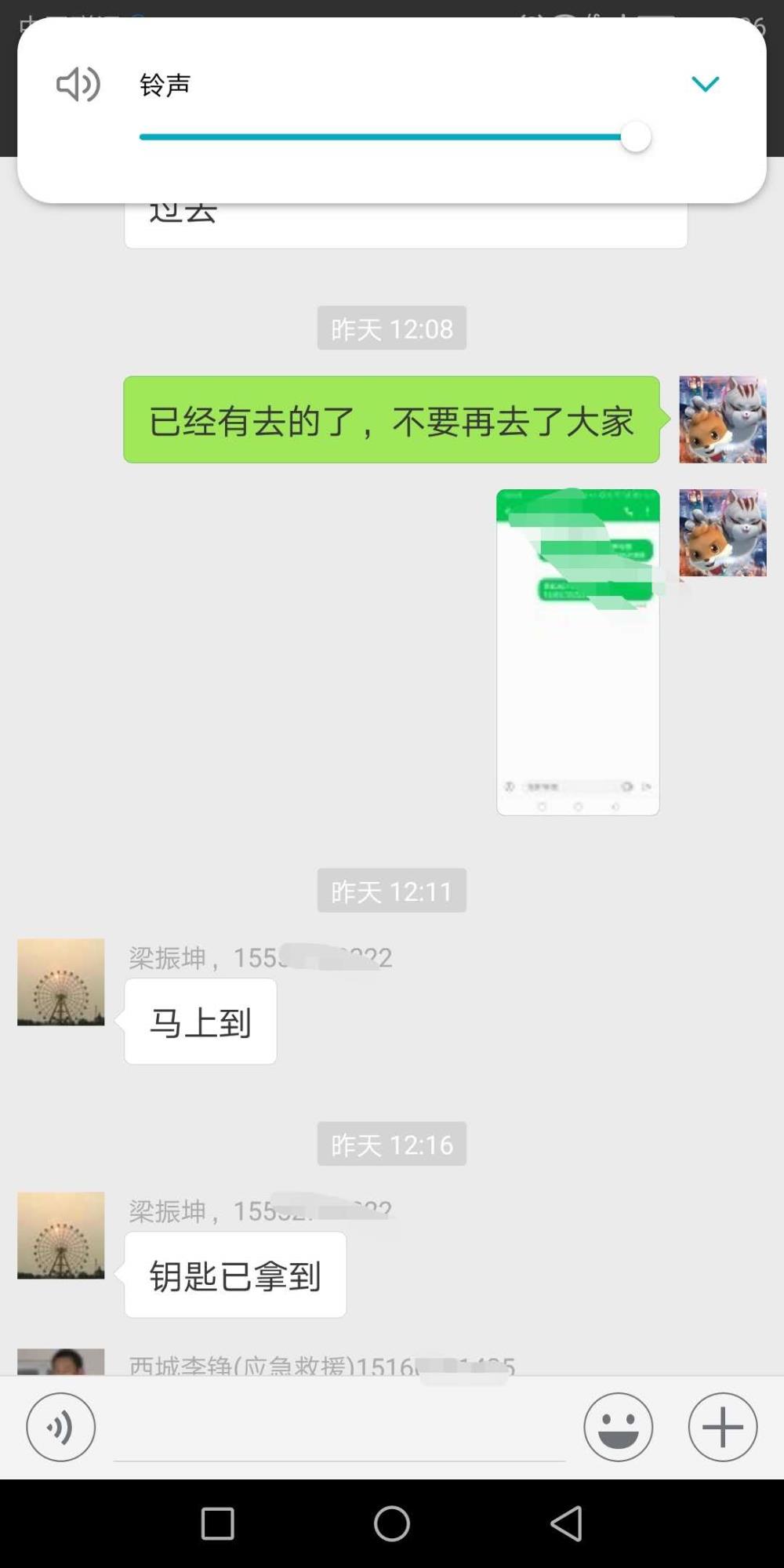
Task: Open the recent apps view
Action: coord(217,1523)
